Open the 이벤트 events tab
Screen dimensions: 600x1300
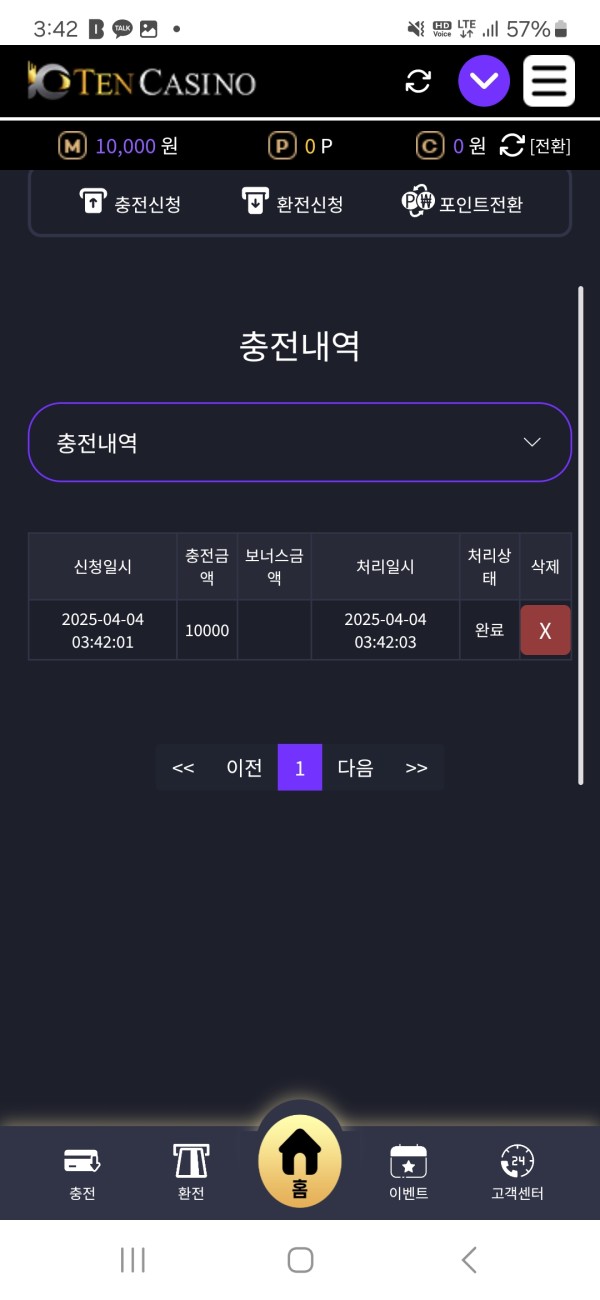pos(408,1173)
